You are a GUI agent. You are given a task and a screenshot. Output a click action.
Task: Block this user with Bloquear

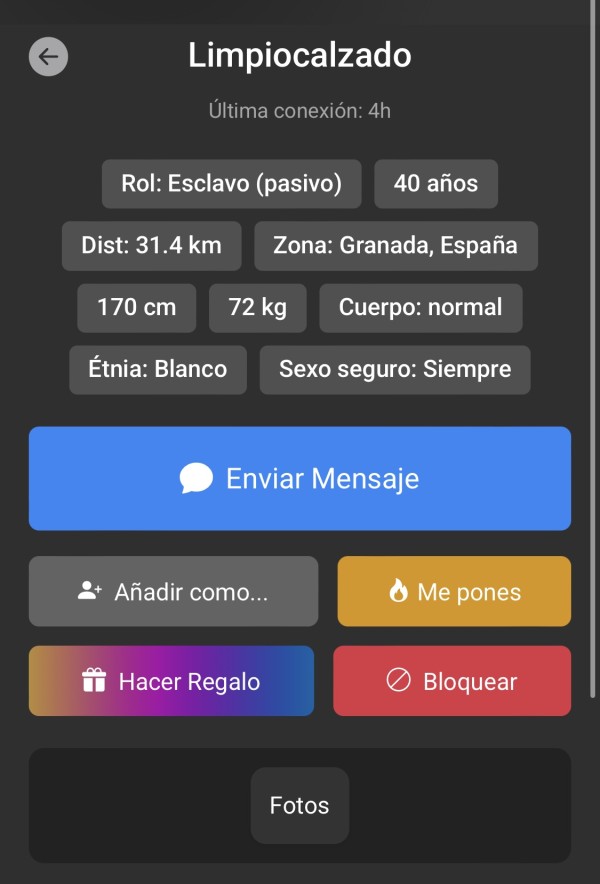coord(452,681)
